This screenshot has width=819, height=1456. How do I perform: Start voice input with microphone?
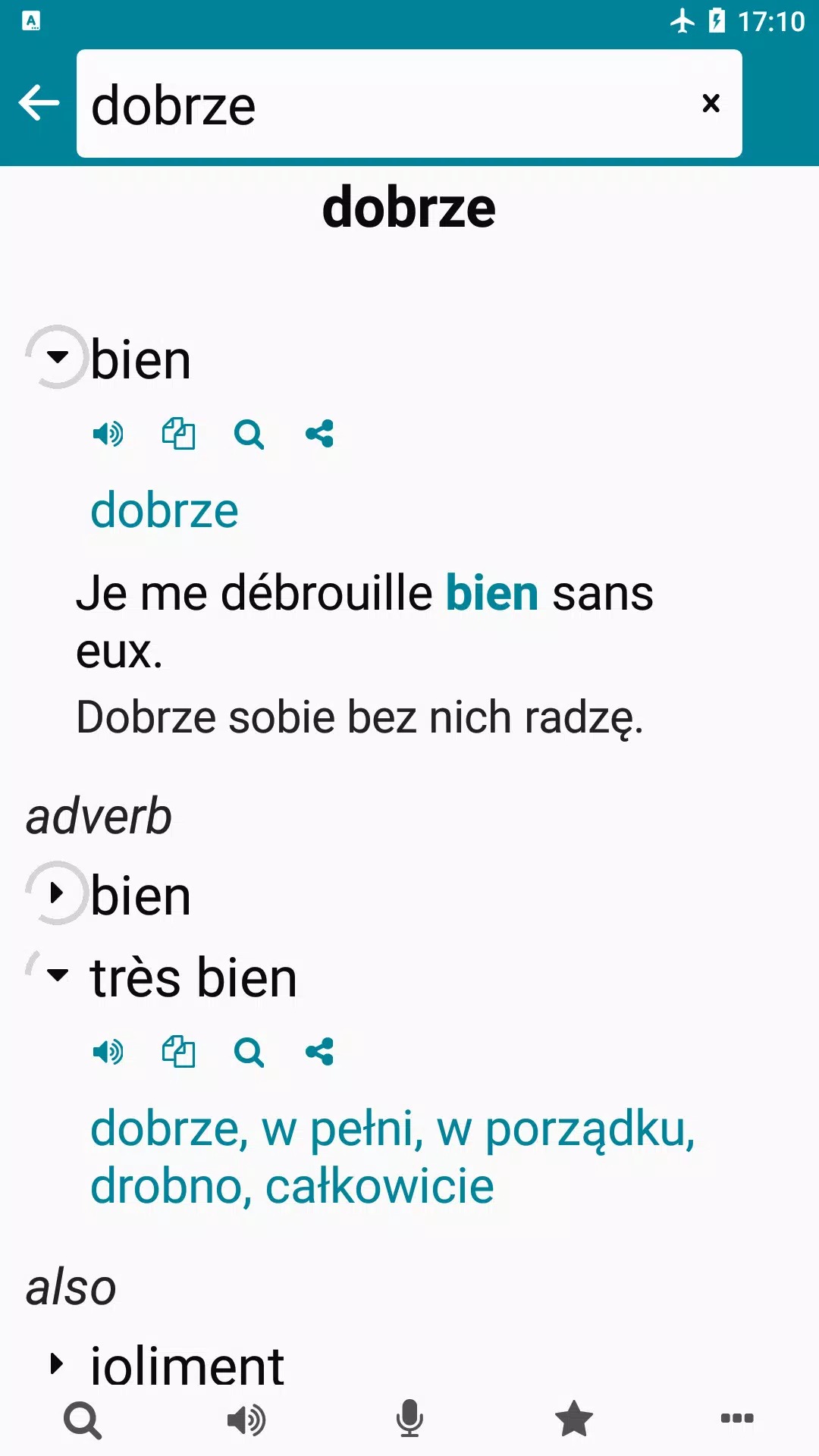(409, 1418)
